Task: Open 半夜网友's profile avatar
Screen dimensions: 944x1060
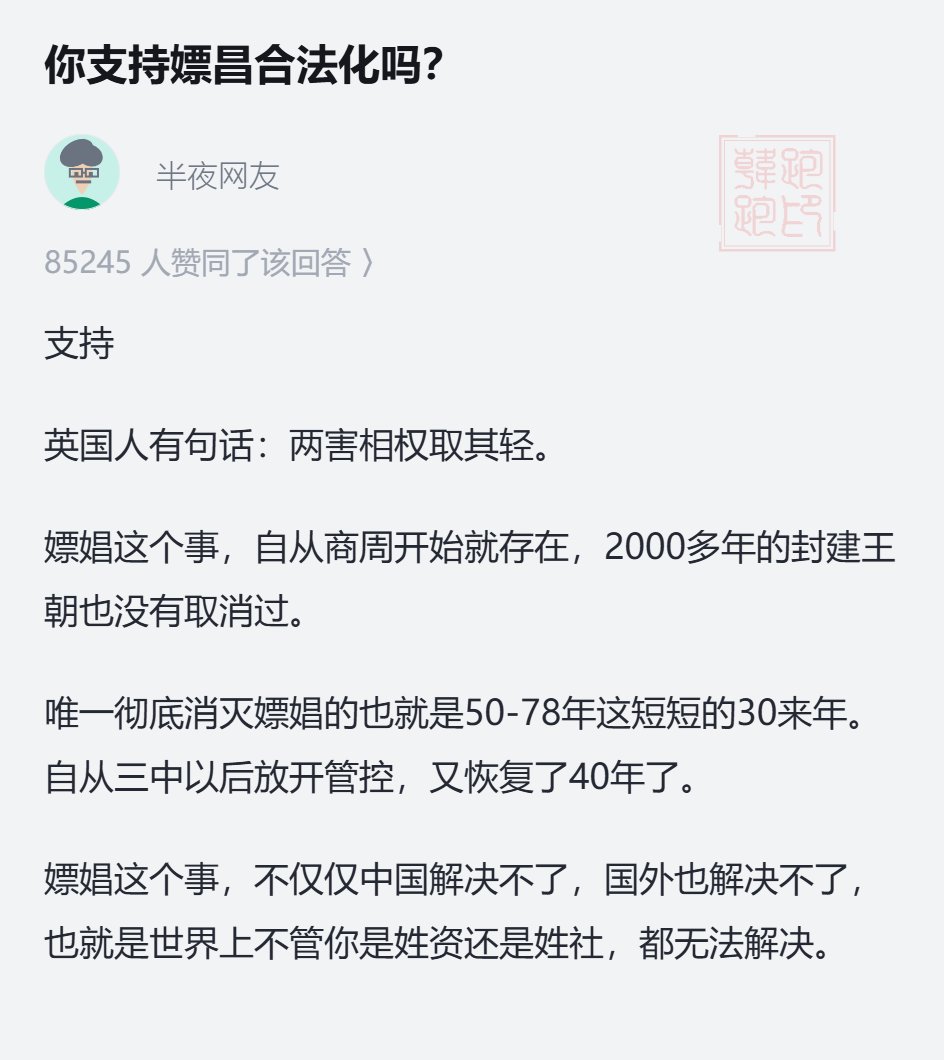Action: pos(82,172)
